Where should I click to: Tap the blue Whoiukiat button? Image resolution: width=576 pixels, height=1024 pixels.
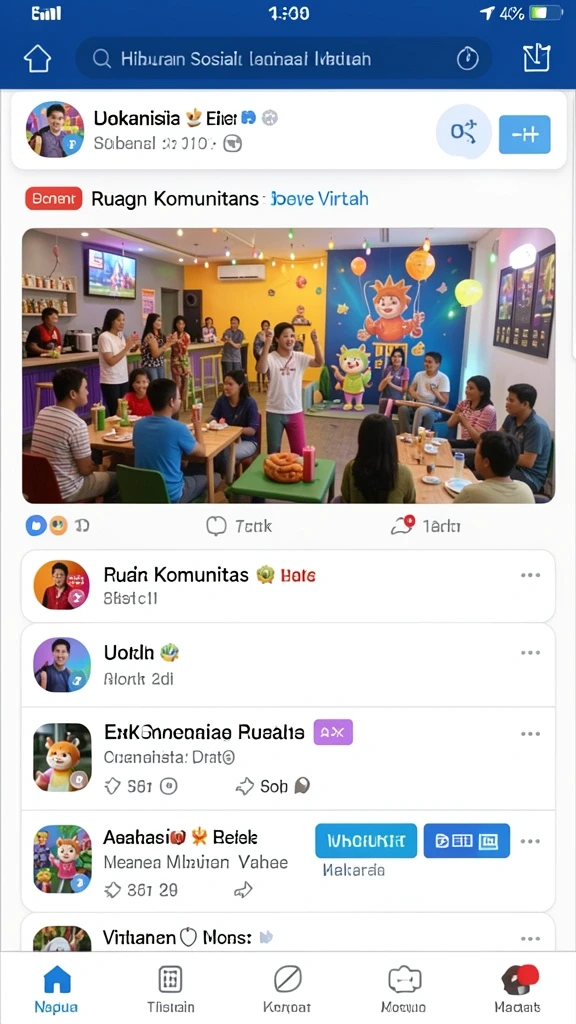pyautogui.click(x=366, y=840)
